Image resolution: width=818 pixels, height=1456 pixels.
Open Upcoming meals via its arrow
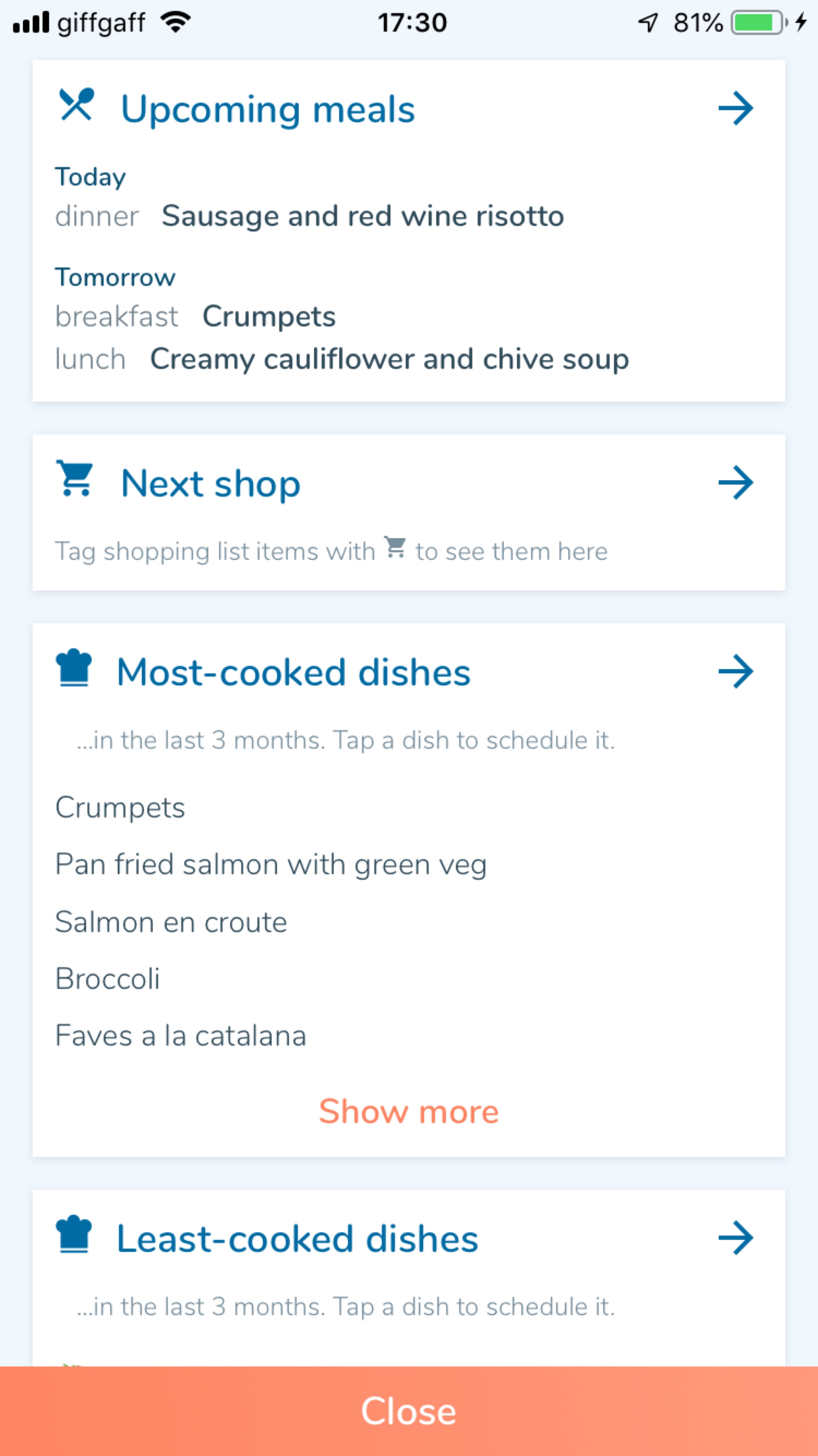coord(736,108)
